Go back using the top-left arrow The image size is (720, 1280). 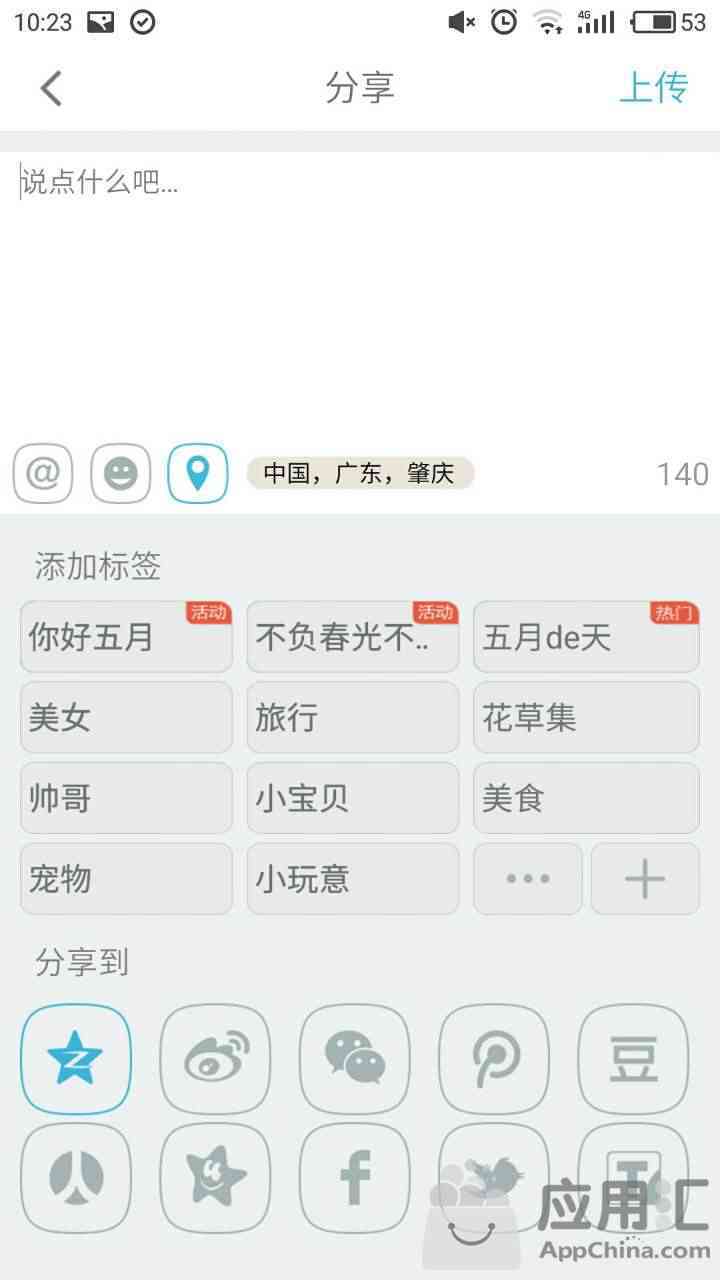(51, 88)
